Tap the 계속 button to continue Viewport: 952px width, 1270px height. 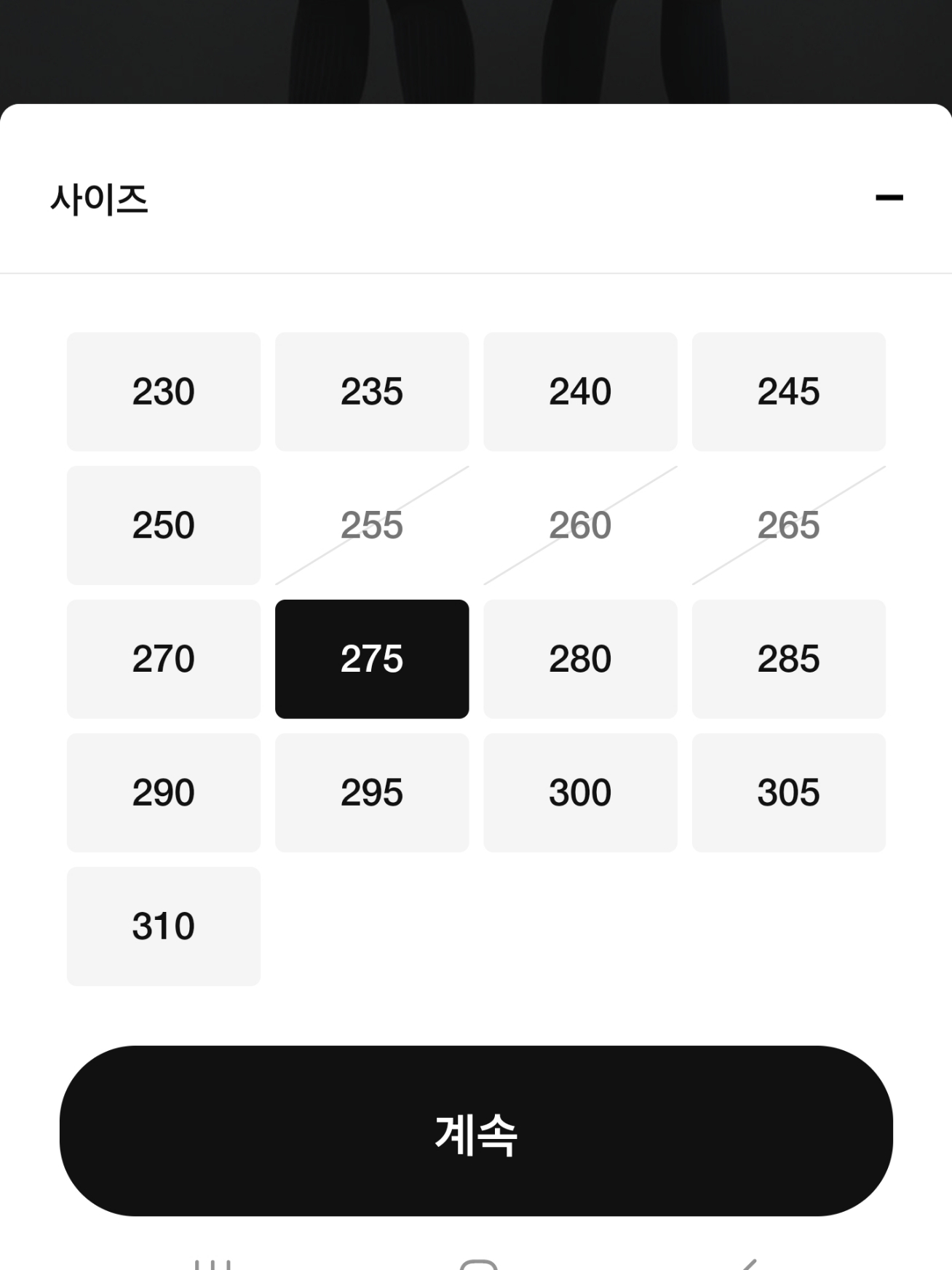pyautogui.click(x=476, y=1131)
